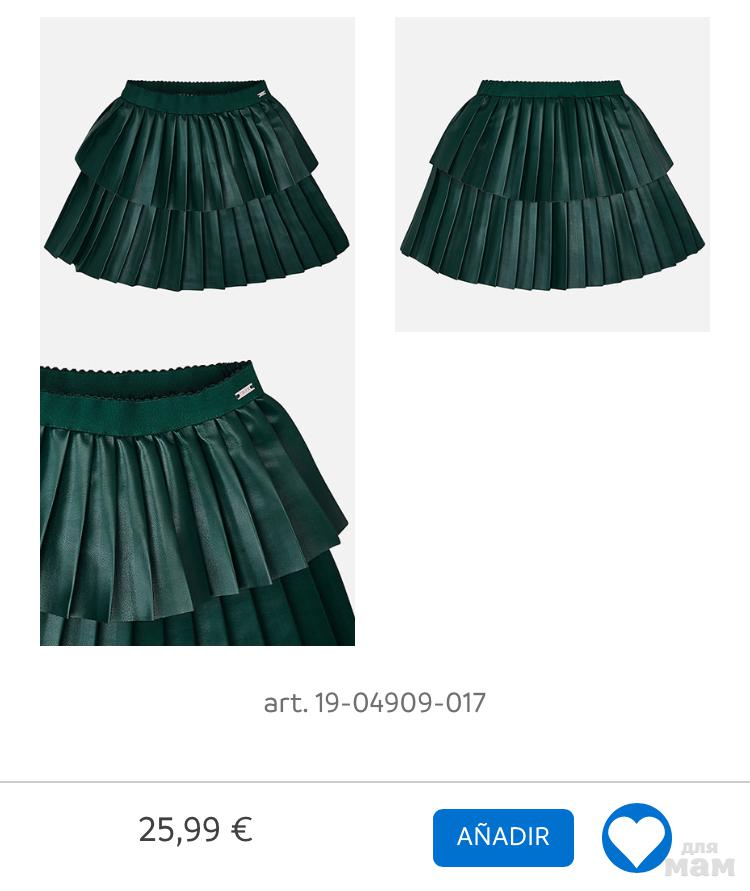Open the close-up photo of the skirt waistband
Image resolution: width=750 pixels, height=891 pixels.
click(197, 505)
